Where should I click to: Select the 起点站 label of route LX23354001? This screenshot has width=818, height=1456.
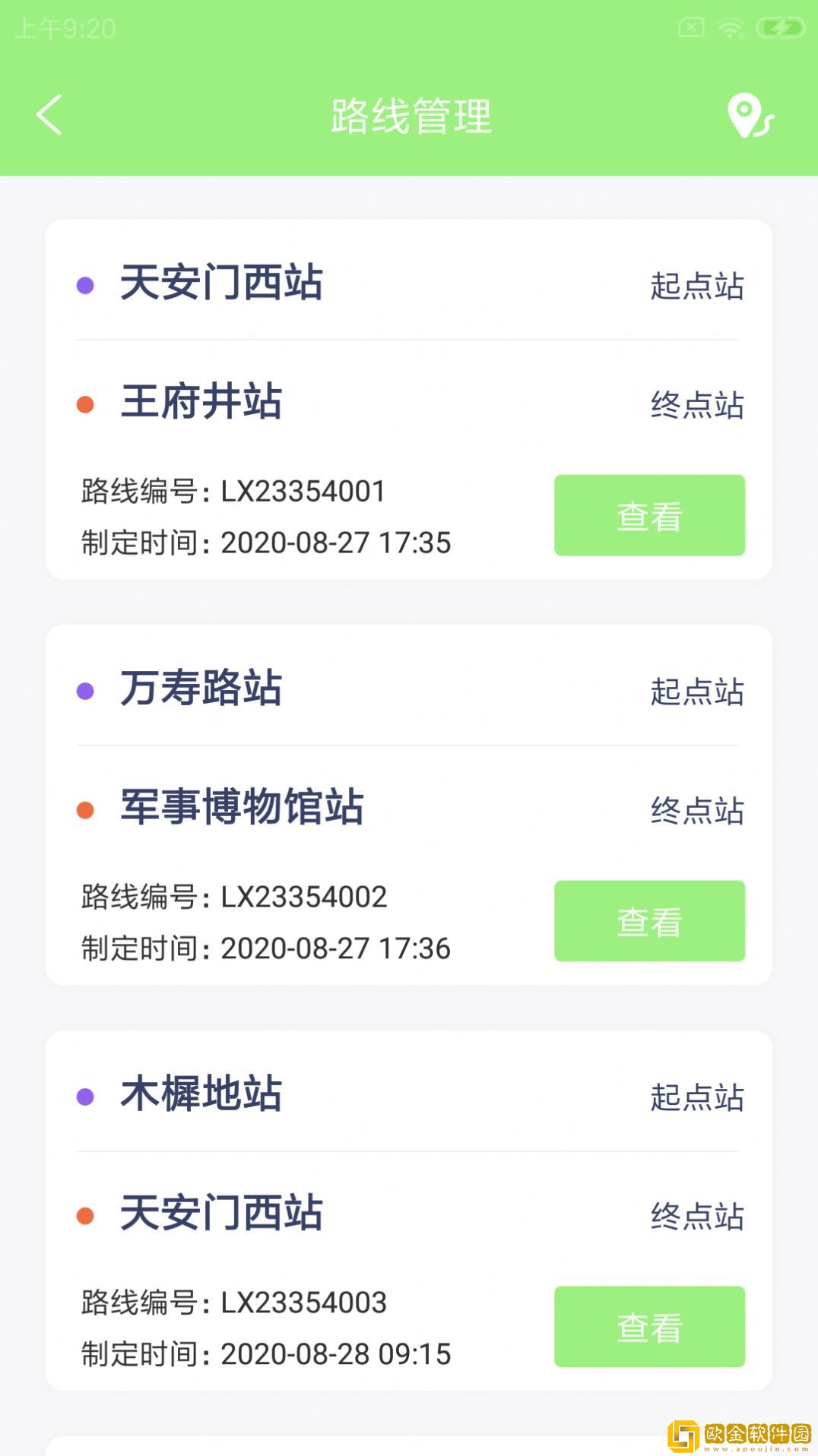point(698,287)
